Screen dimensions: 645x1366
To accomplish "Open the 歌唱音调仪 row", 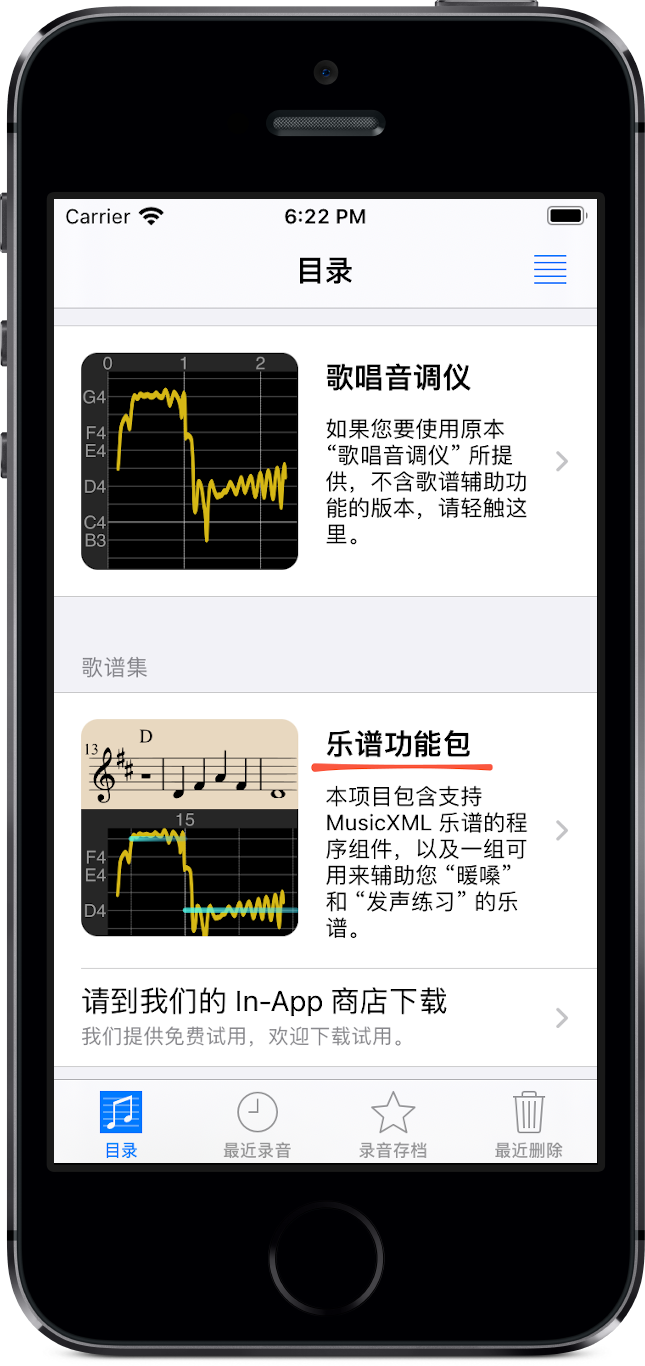I will [325, 461].
